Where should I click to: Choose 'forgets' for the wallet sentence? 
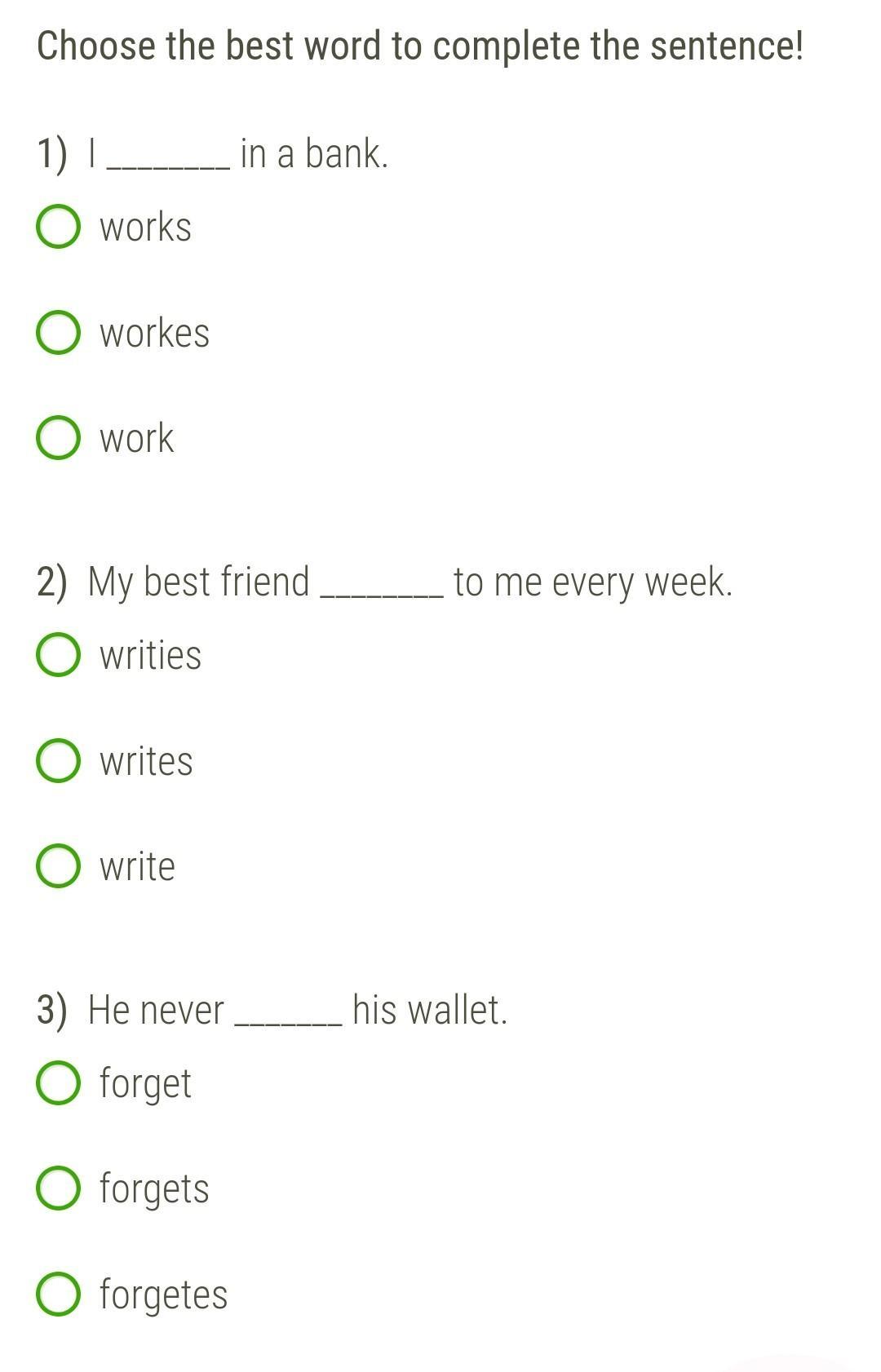59,1188
